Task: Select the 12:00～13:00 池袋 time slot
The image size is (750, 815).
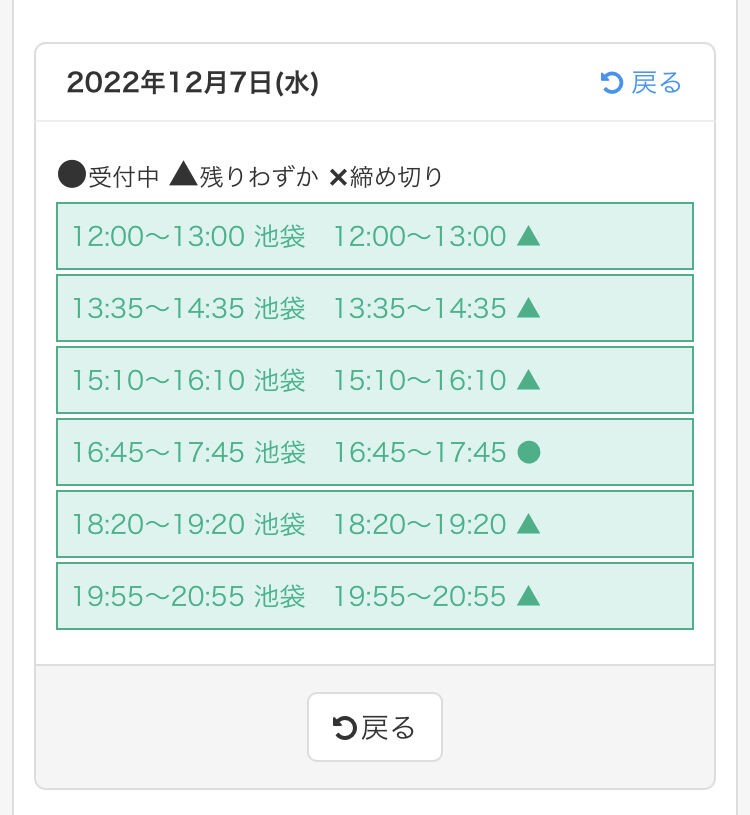Action: pyautogui.click(x=374, y=237)
